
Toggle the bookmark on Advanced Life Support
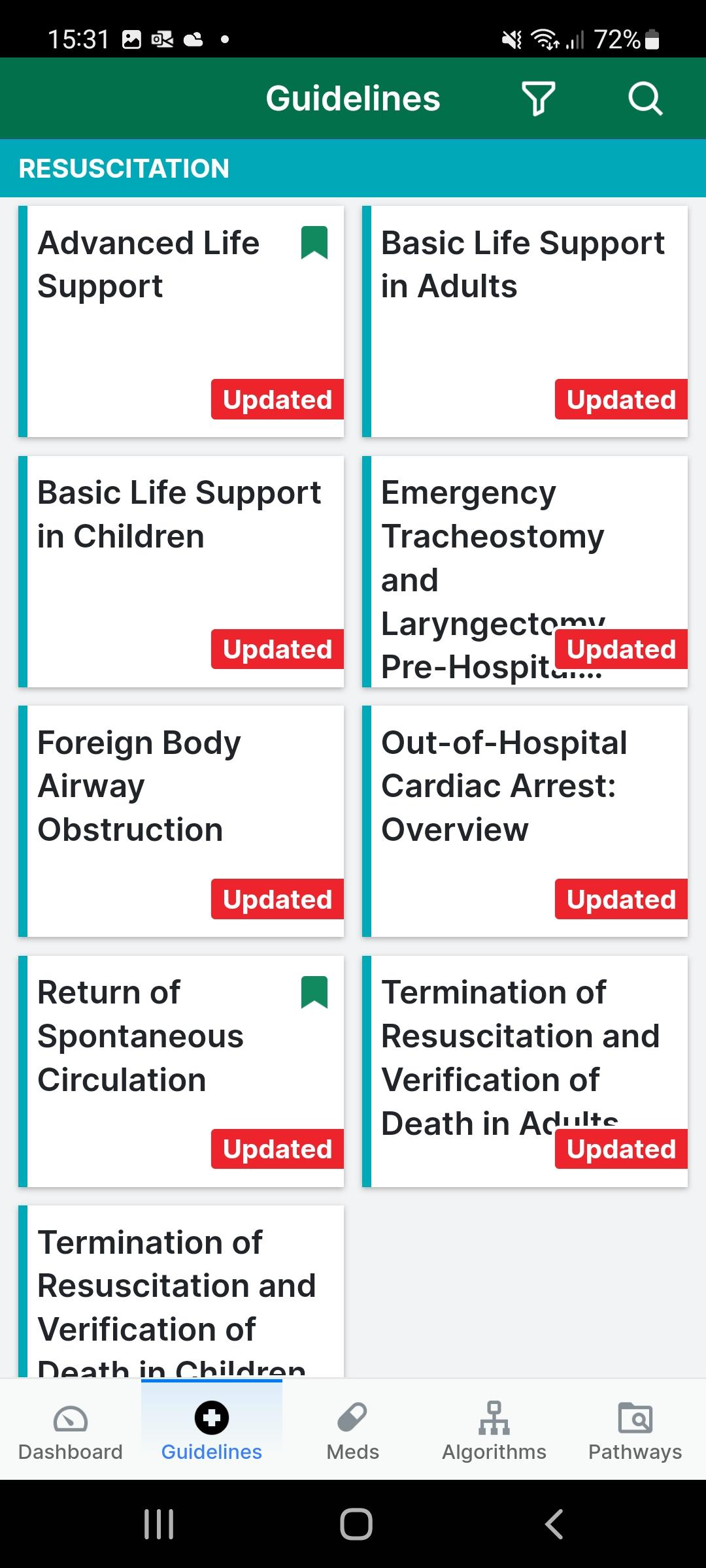pyautogui.click(x=314, y=242)
